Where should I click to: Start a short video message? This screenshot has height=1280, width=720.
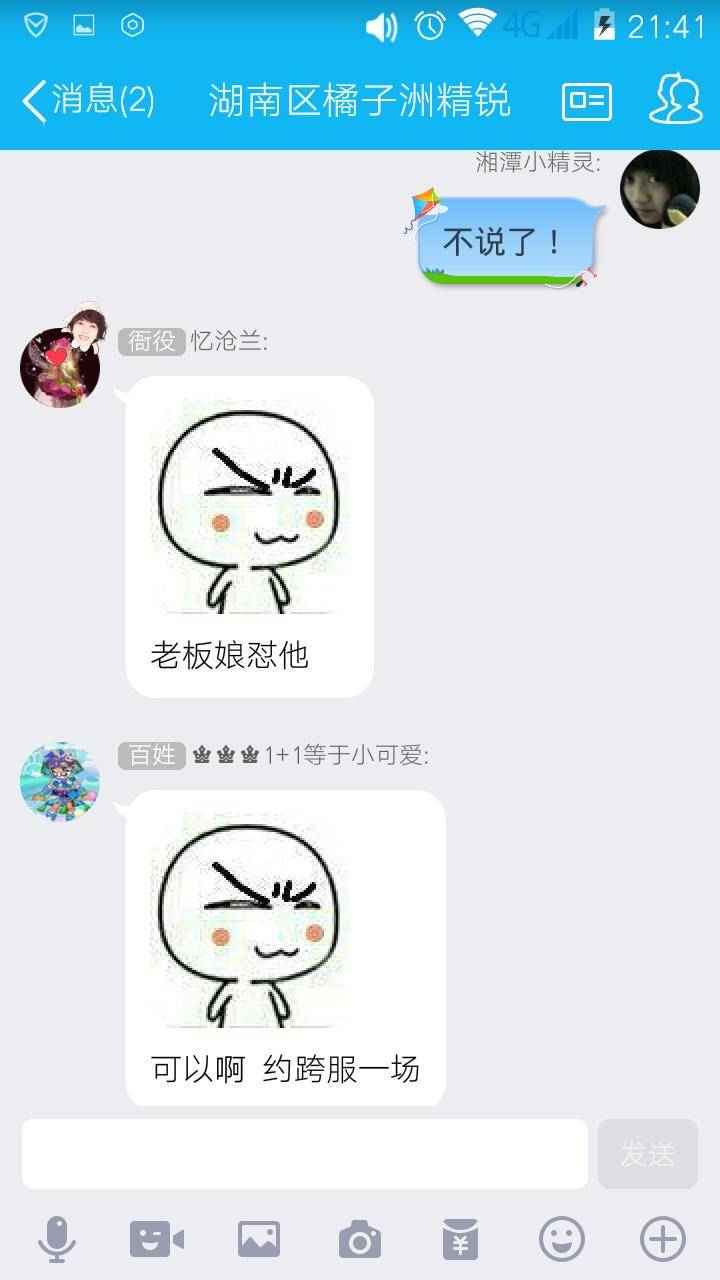pyautogui.click(x=157, y=1240)
